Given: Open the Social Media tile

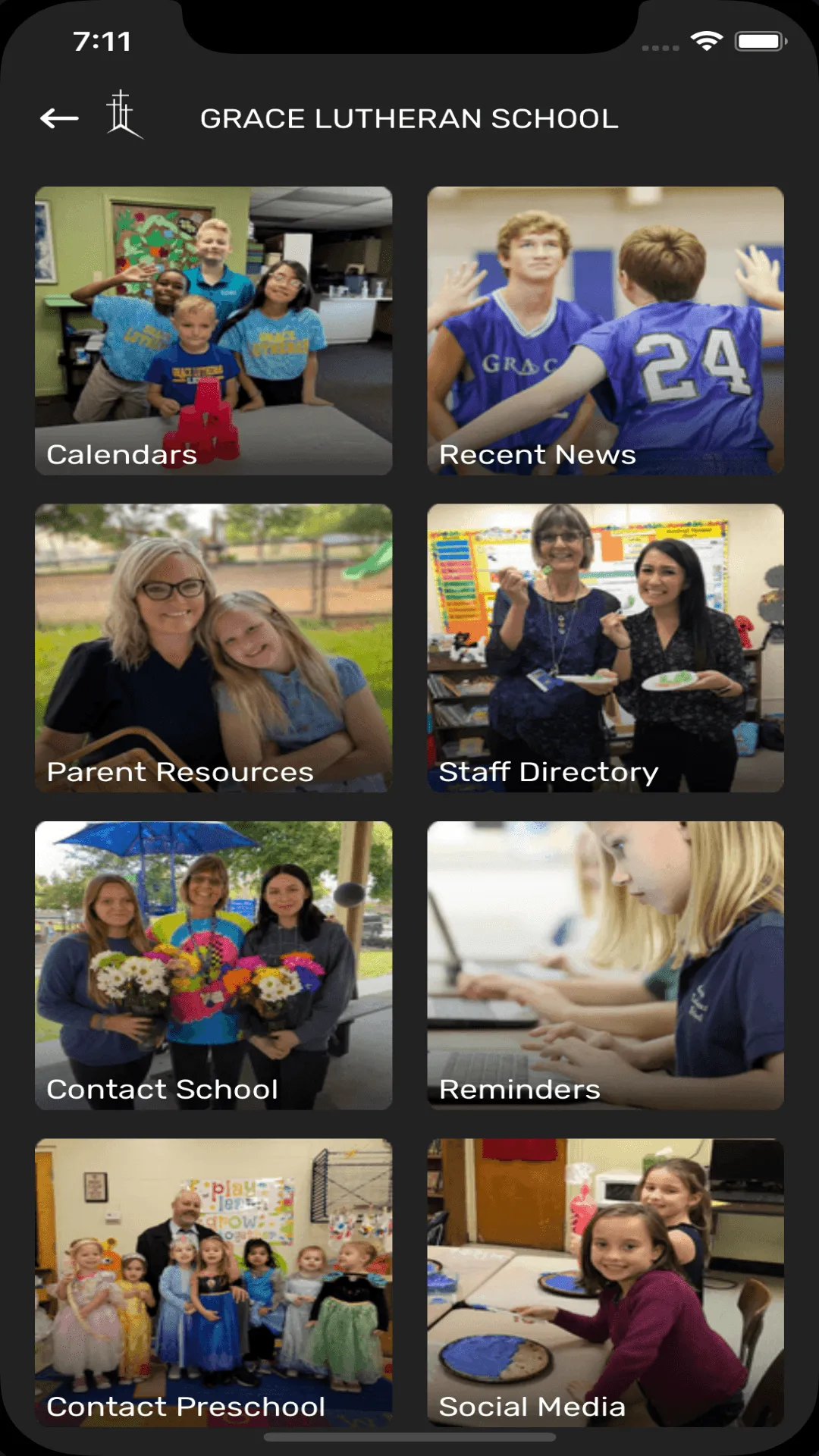Looking at the screenshot, I should (x=605, y=1282).
